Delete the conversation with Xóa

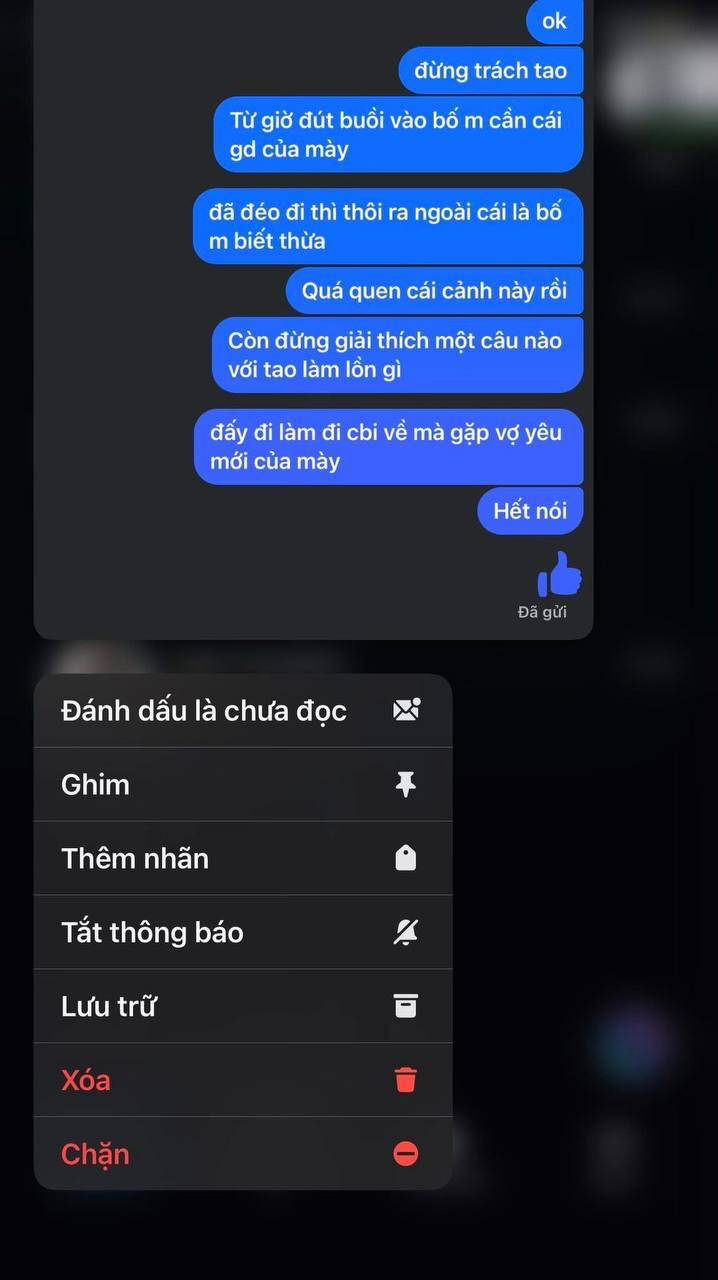(x=242, y=1081)
